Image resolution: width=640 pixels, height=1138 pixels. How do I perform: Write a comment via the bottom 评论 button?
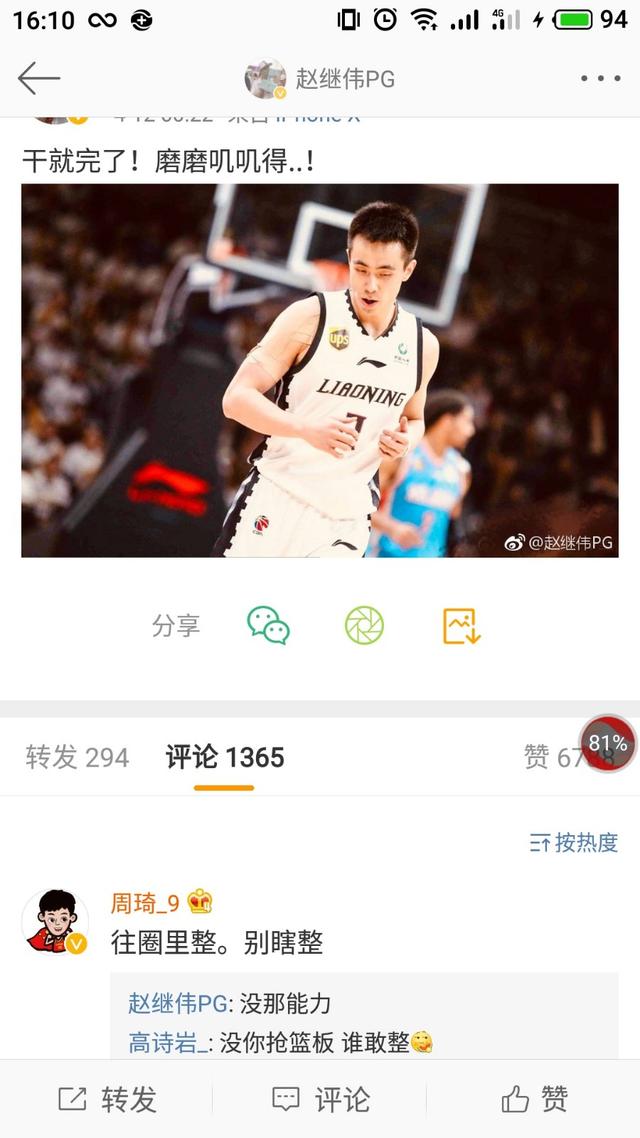[320, 1100]
